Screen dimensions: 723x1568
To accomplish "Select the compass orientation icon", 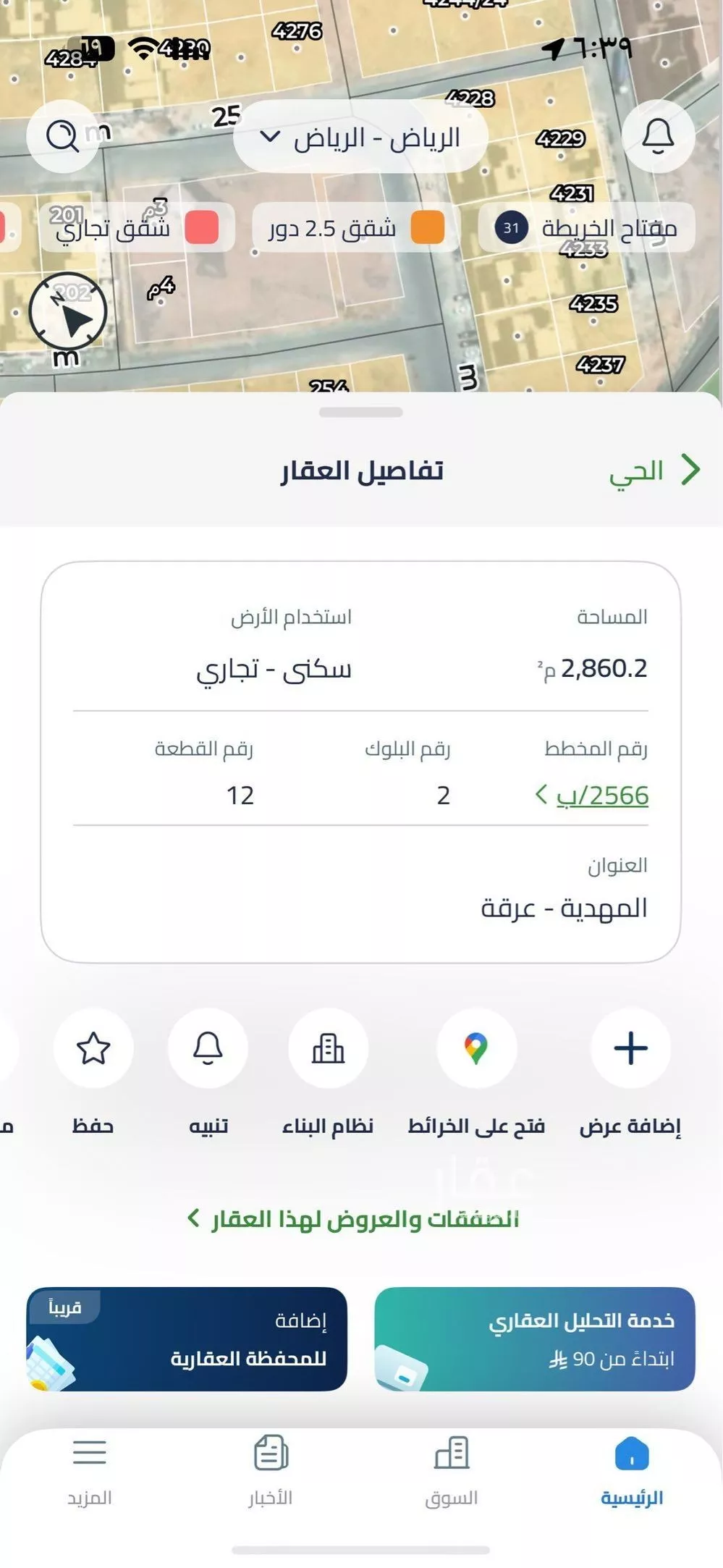I will tap(69, 310).
